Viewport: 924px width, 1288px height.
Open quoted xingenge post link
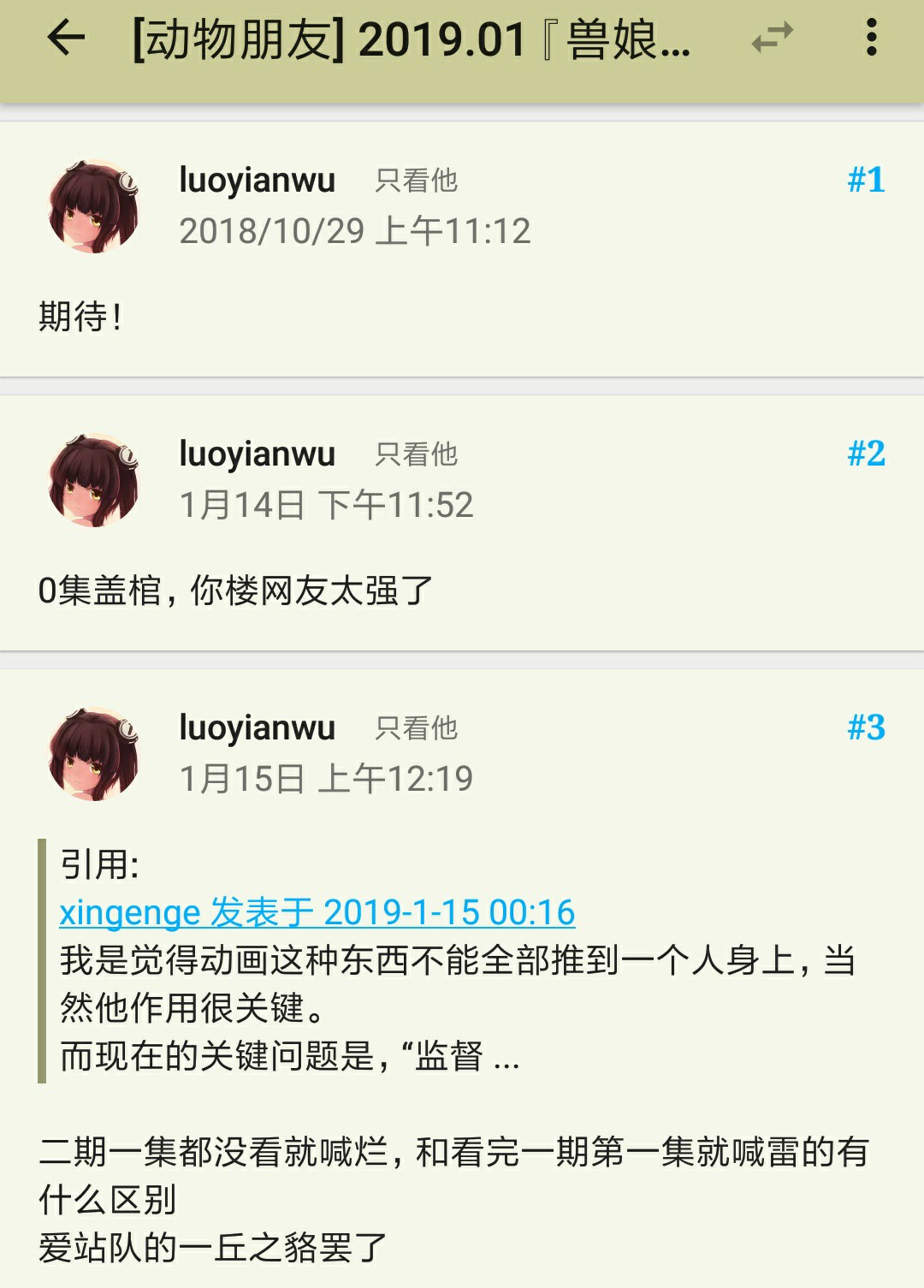tap(317, 912)
